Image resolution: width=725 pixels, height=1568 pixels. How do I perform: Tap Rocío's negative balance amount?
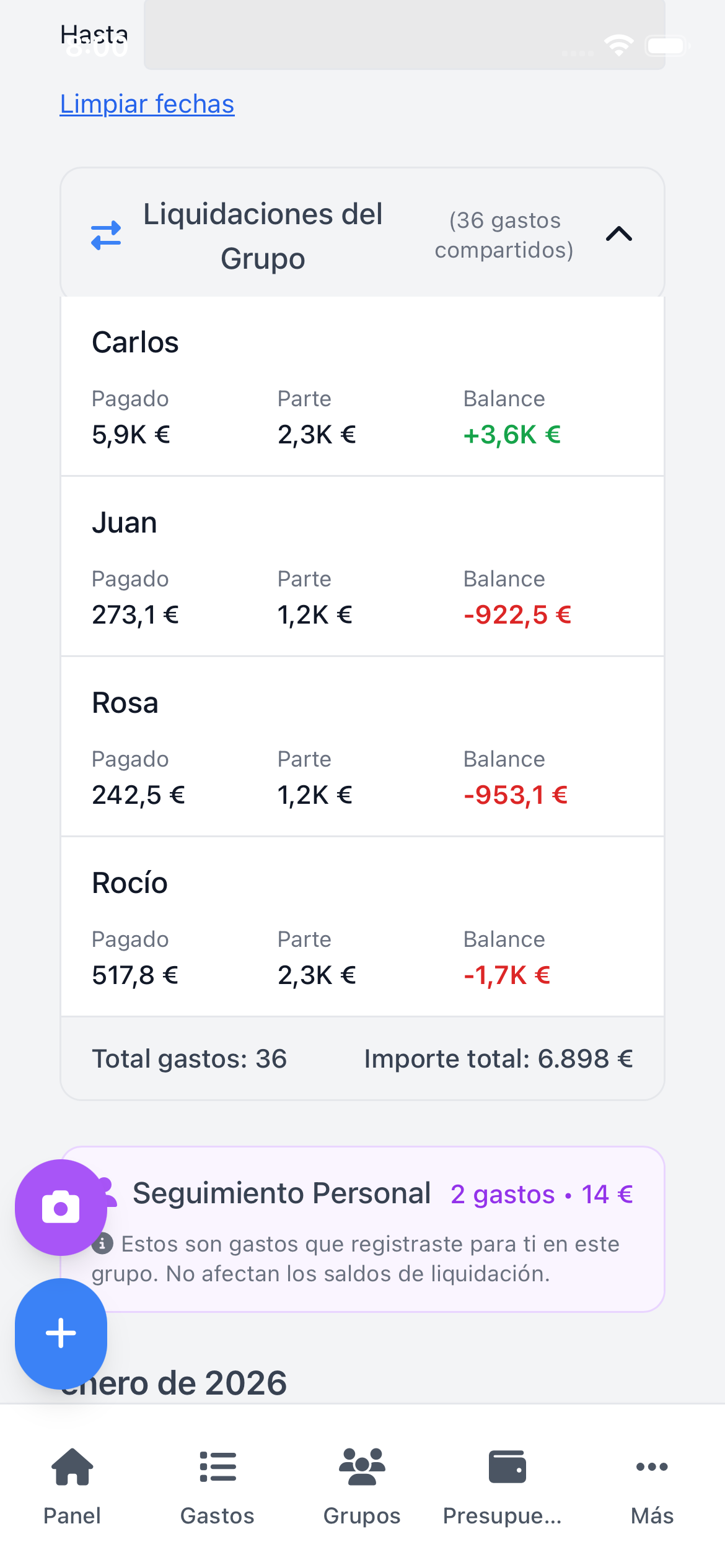pyautogui.click(x=507, y=975)
